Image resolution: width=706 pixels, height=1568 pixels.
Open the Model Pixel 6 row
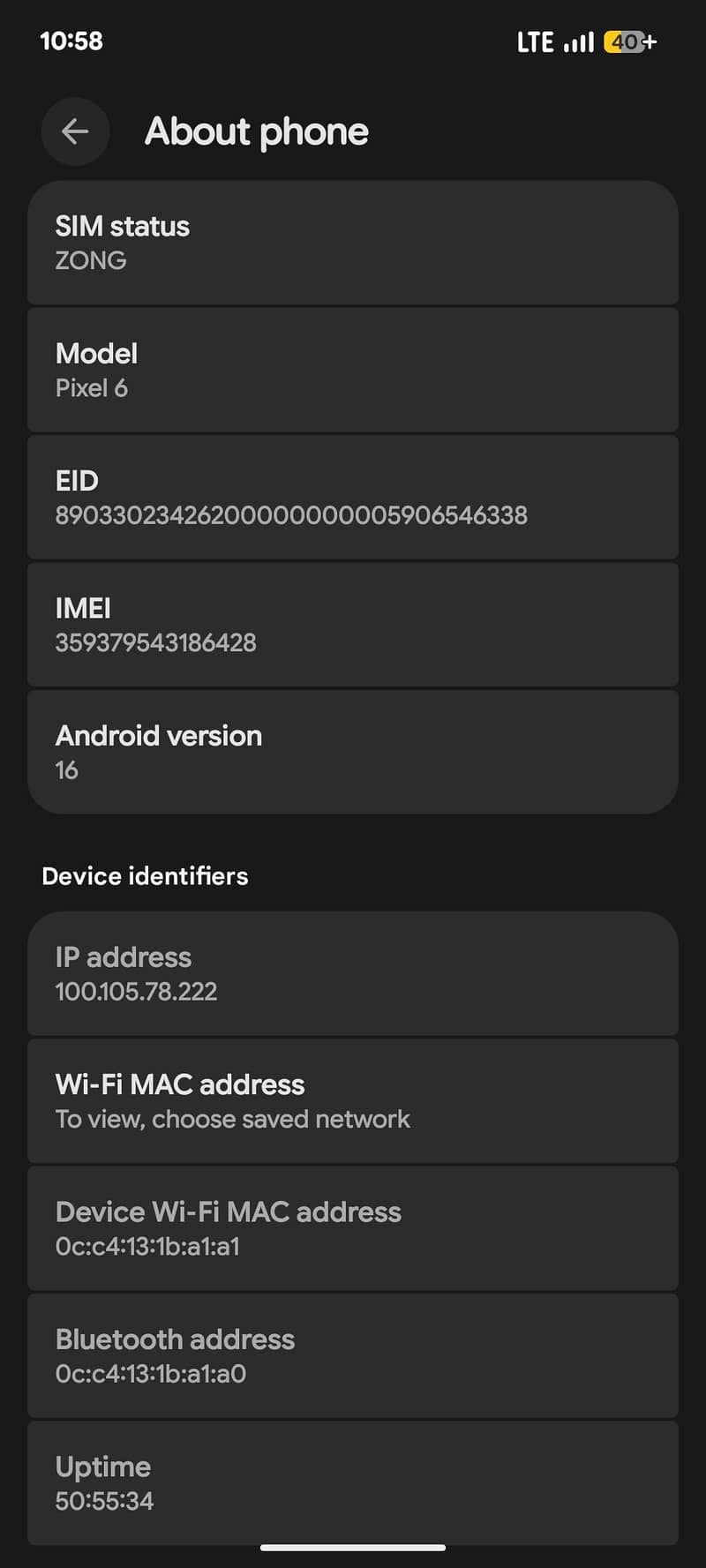click(353, 370)
